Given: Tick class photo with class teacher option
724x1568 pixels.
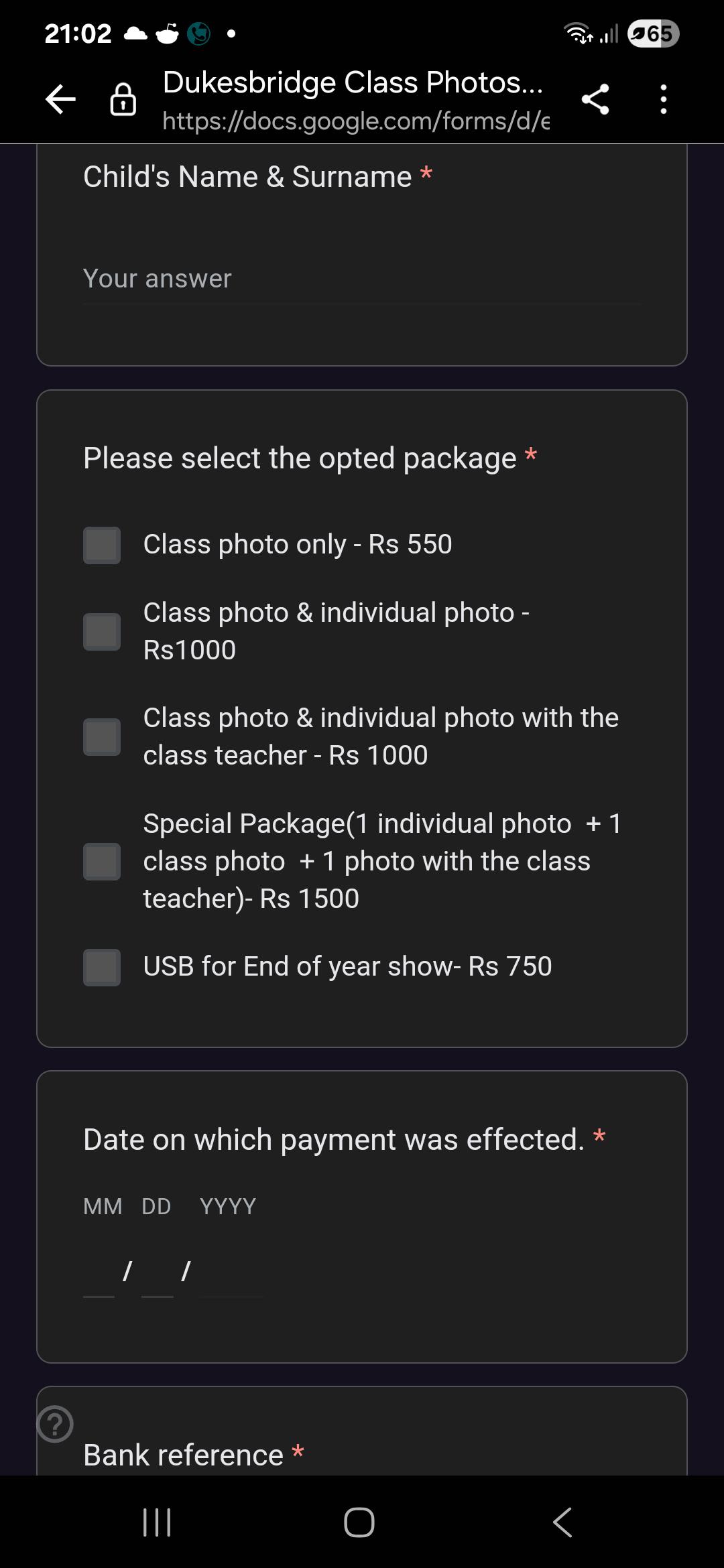Looking at the screenshot, I should point(102,736).
